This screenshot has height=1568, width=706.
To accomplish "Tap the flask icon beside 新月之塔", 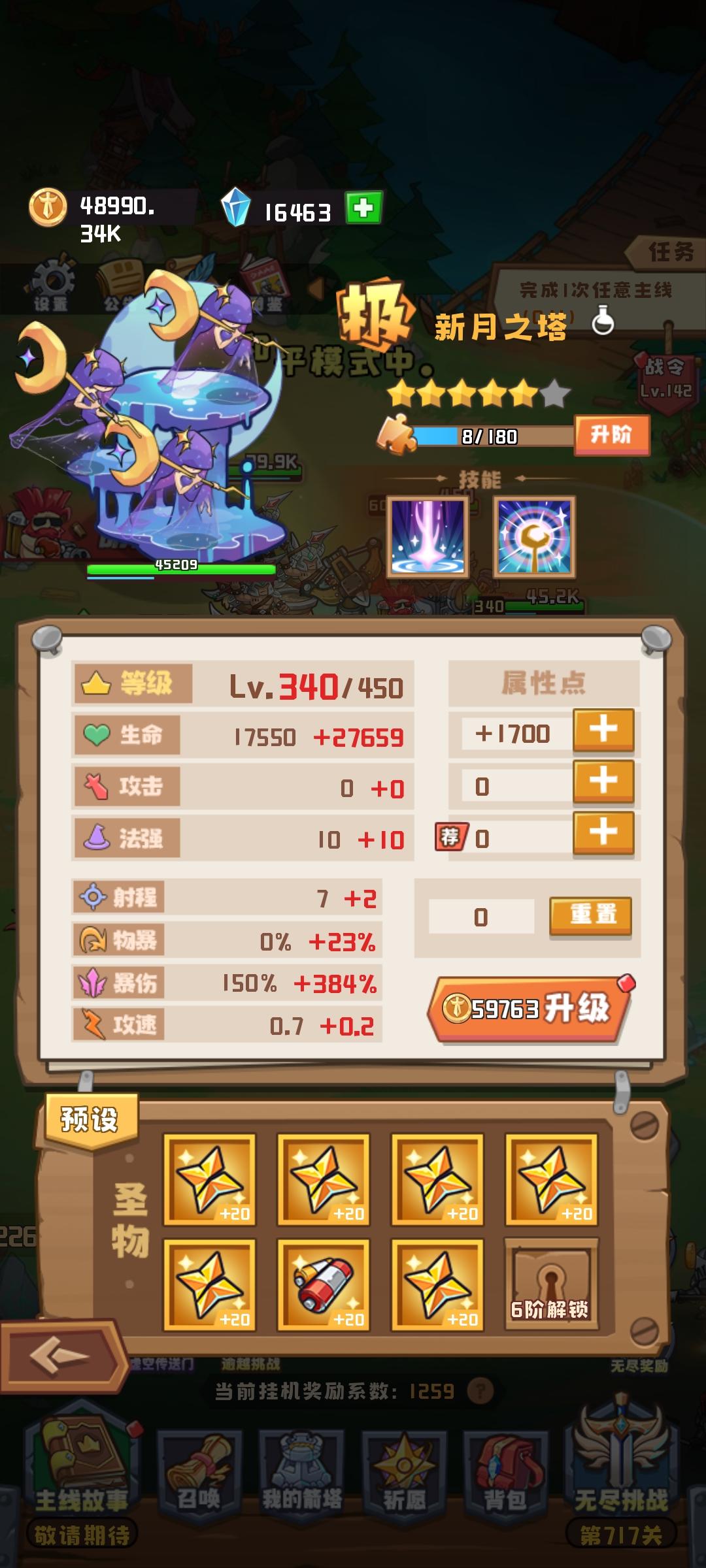I will (x=603, y=323).
